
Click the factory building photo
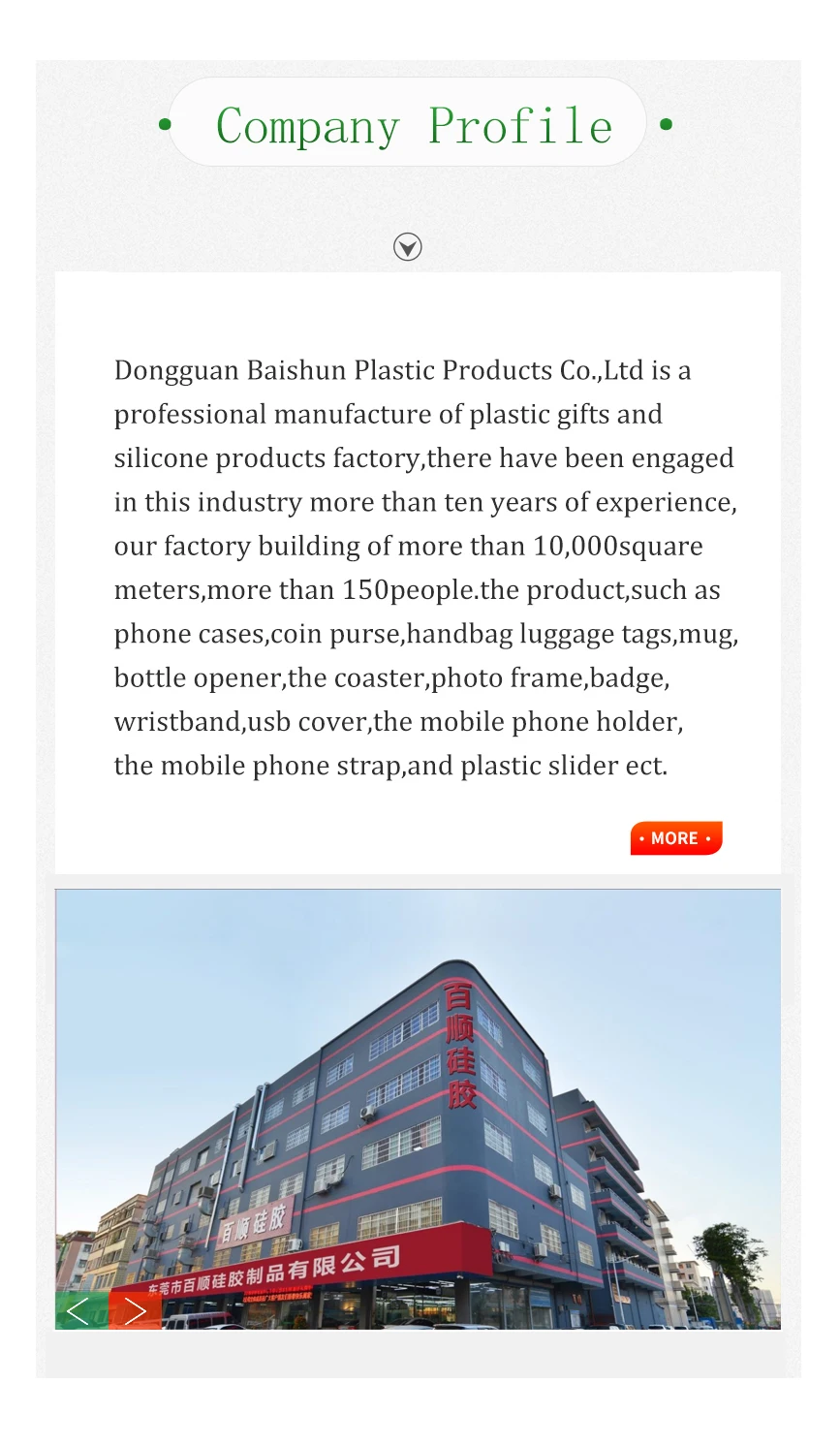417,1105
